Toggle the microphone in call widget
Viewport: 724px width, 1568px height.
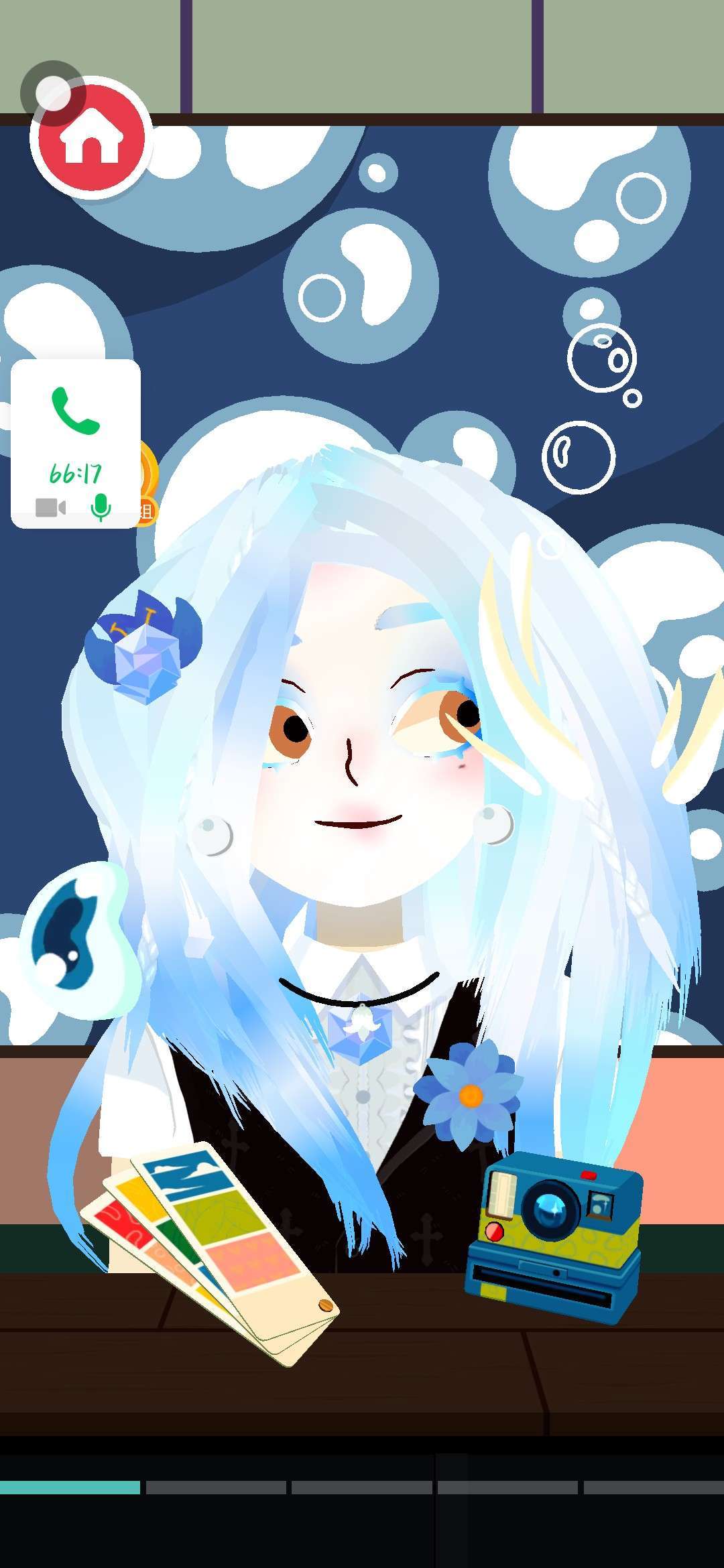pos(101,508)
